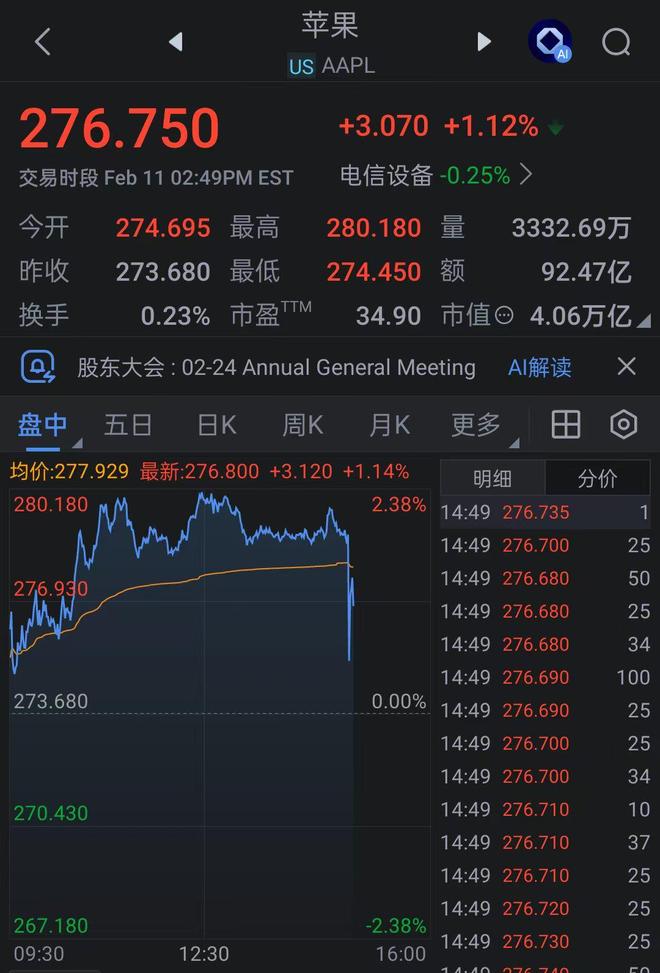The image size is (660, 973).
Task: Select the 盘中 chart tab
Action: click(43, 425)
